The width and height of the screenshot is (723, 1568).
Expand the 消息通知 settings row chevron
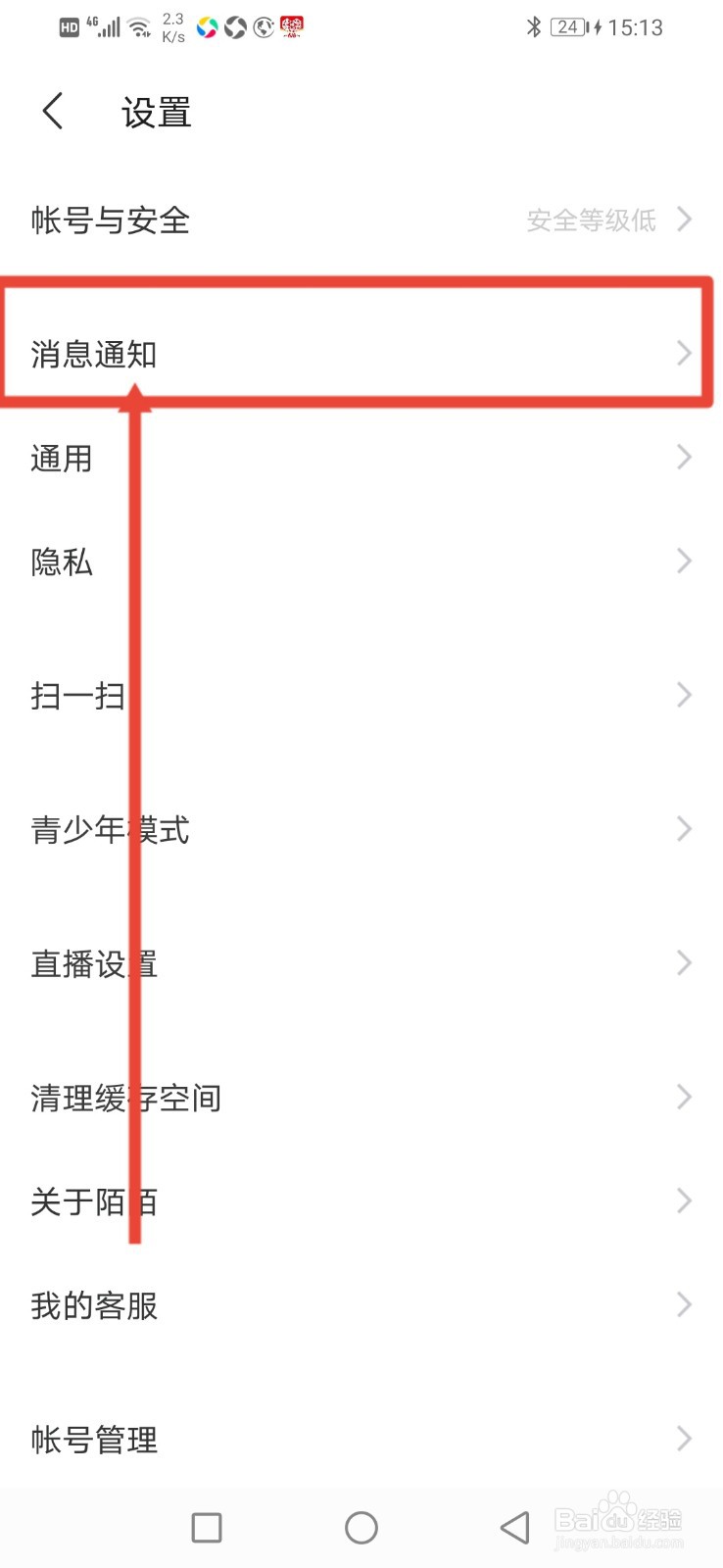683,354
